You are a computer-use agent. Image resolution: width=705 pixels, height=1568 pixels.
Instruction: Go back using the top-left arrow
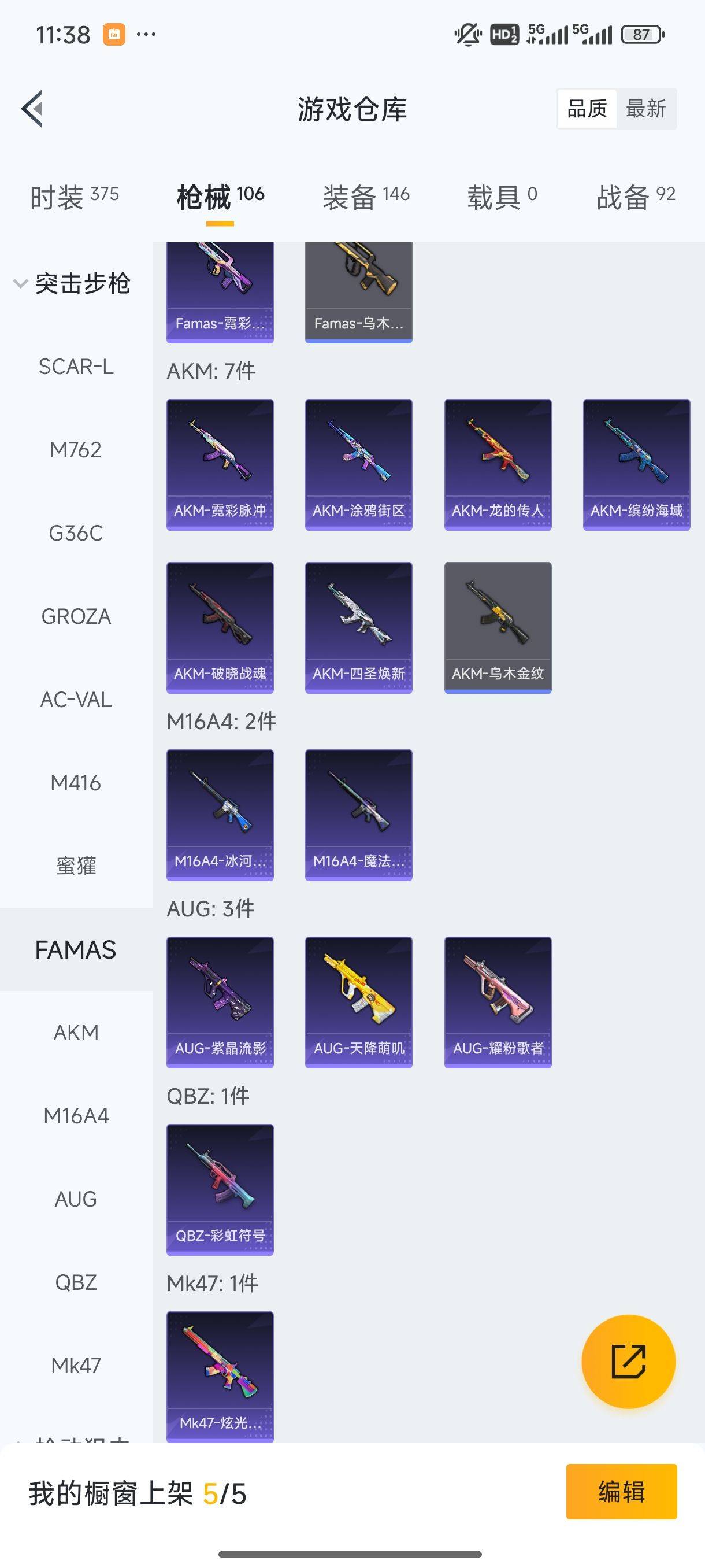[x=32, y=109]
